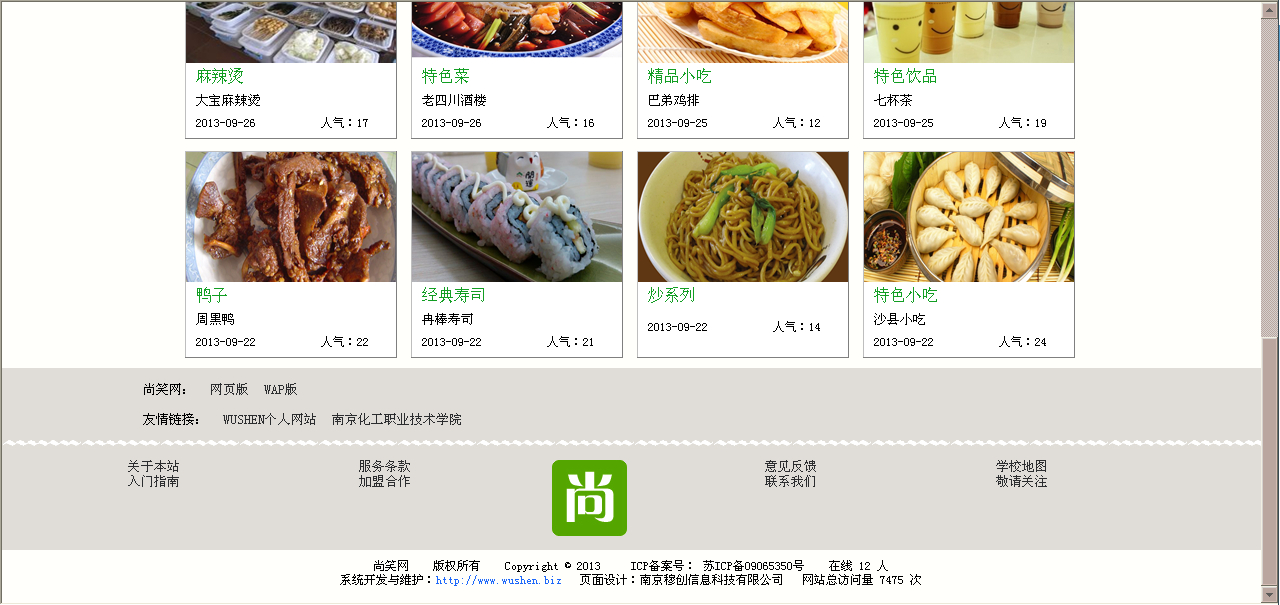
Task: Open the 入门指南 guide
Action: (153, 481)
